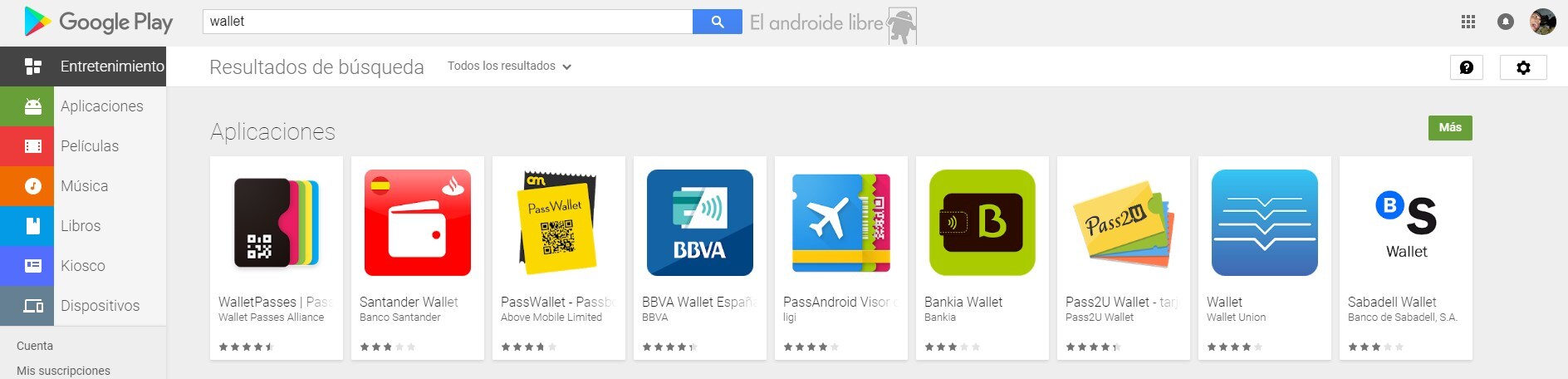The width and height of the screenshot is (1568, 379).
Task: View the Bankia Wallet app
Action: point(982,249)
